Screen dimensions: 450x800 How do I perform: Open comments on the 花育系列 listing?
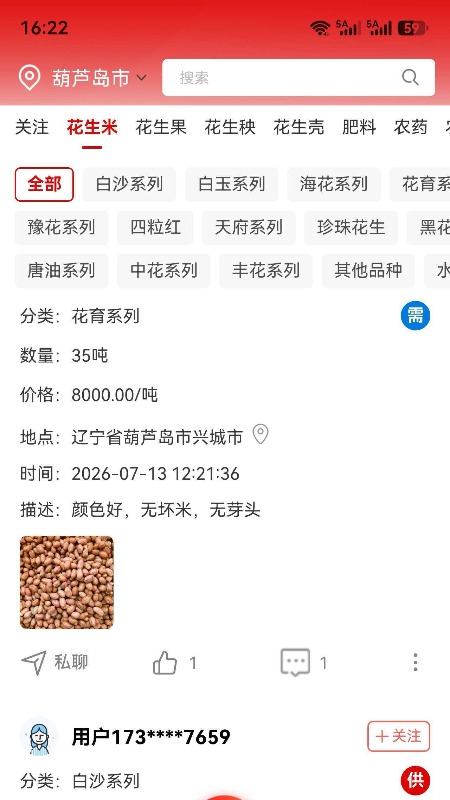304,663
